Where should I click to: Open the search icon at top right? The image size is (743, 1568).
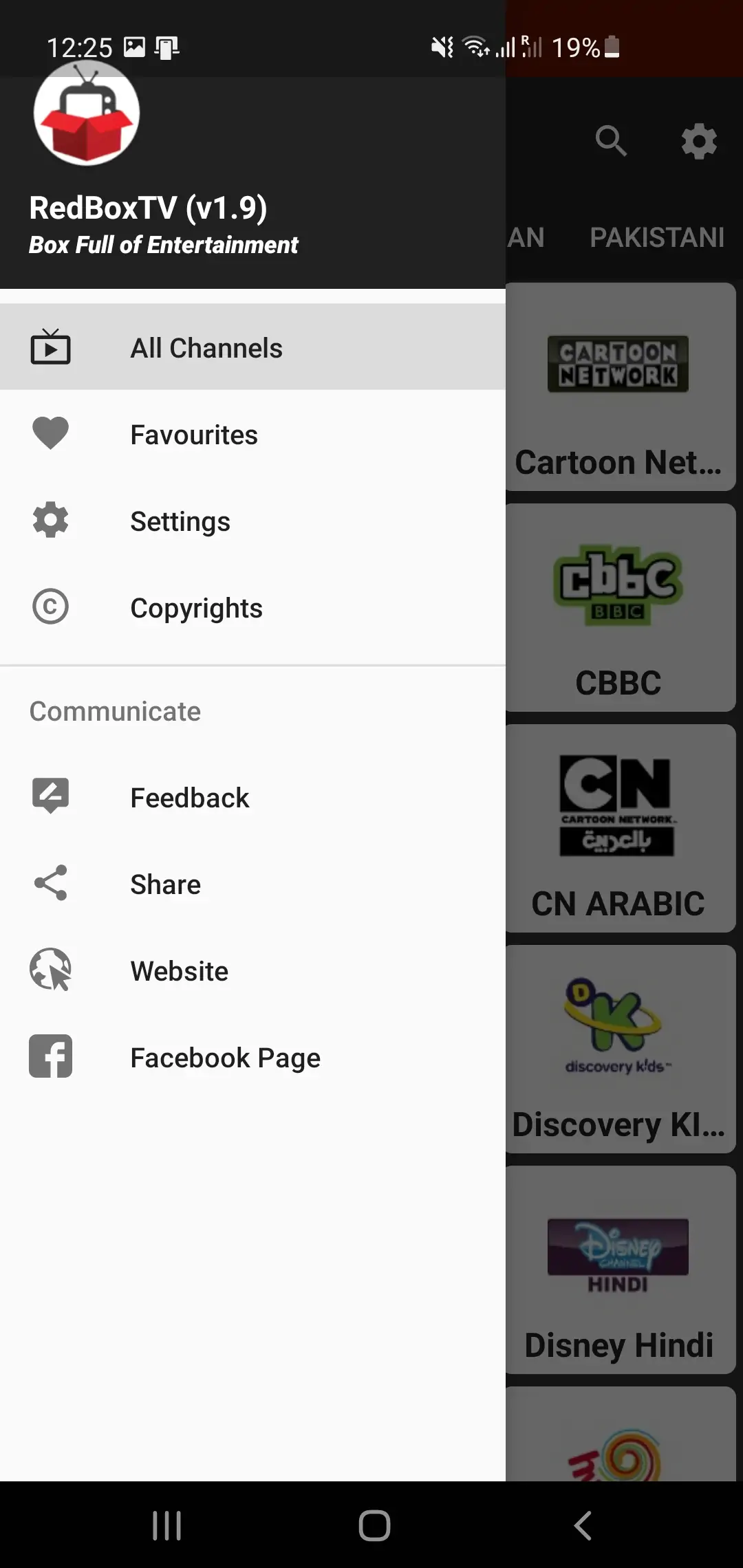(x=612, y=142)
